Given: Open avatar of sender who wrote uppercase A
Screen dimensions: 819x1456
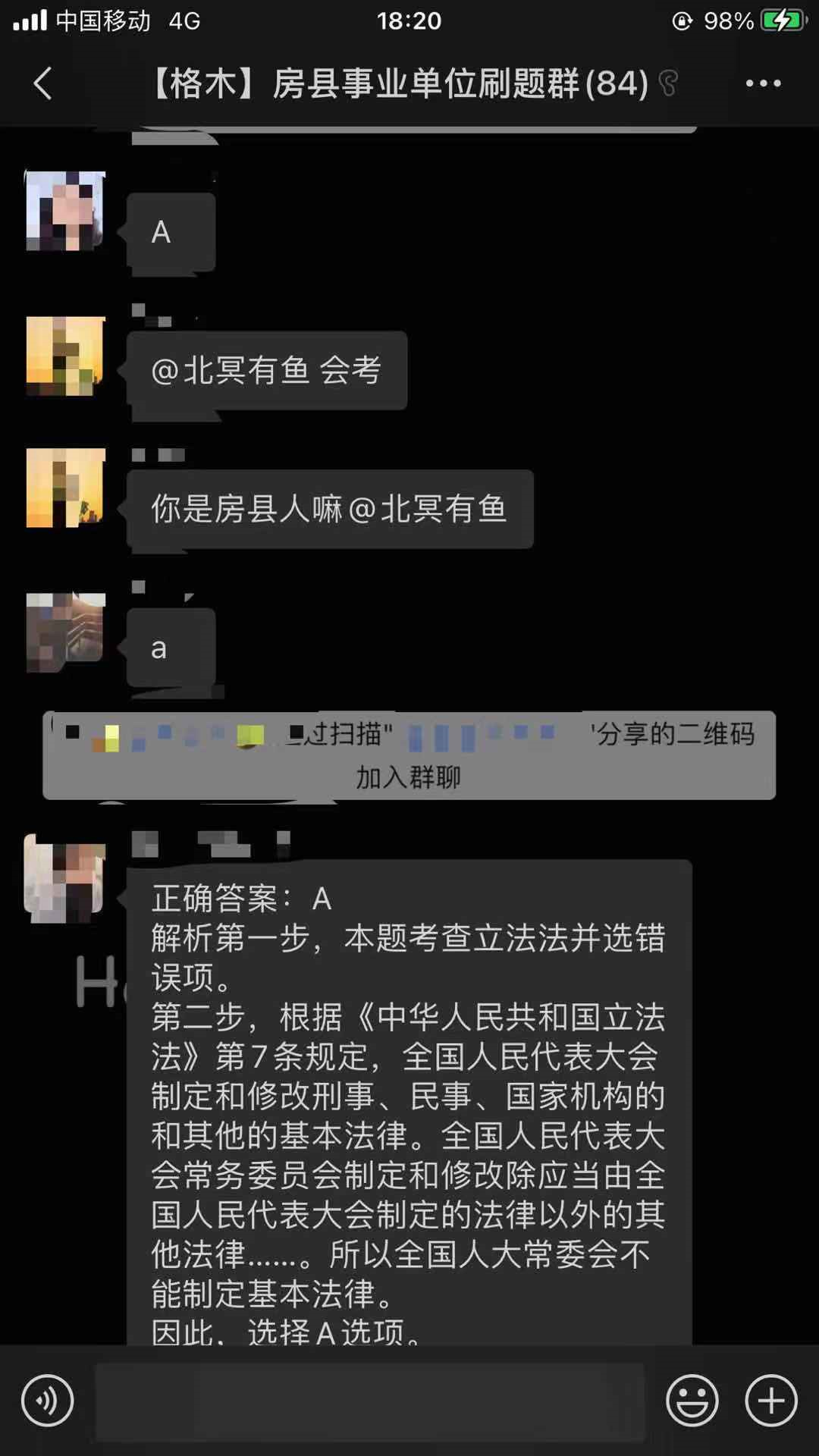Looking at the screenshot, I should (x=65, y=211).
